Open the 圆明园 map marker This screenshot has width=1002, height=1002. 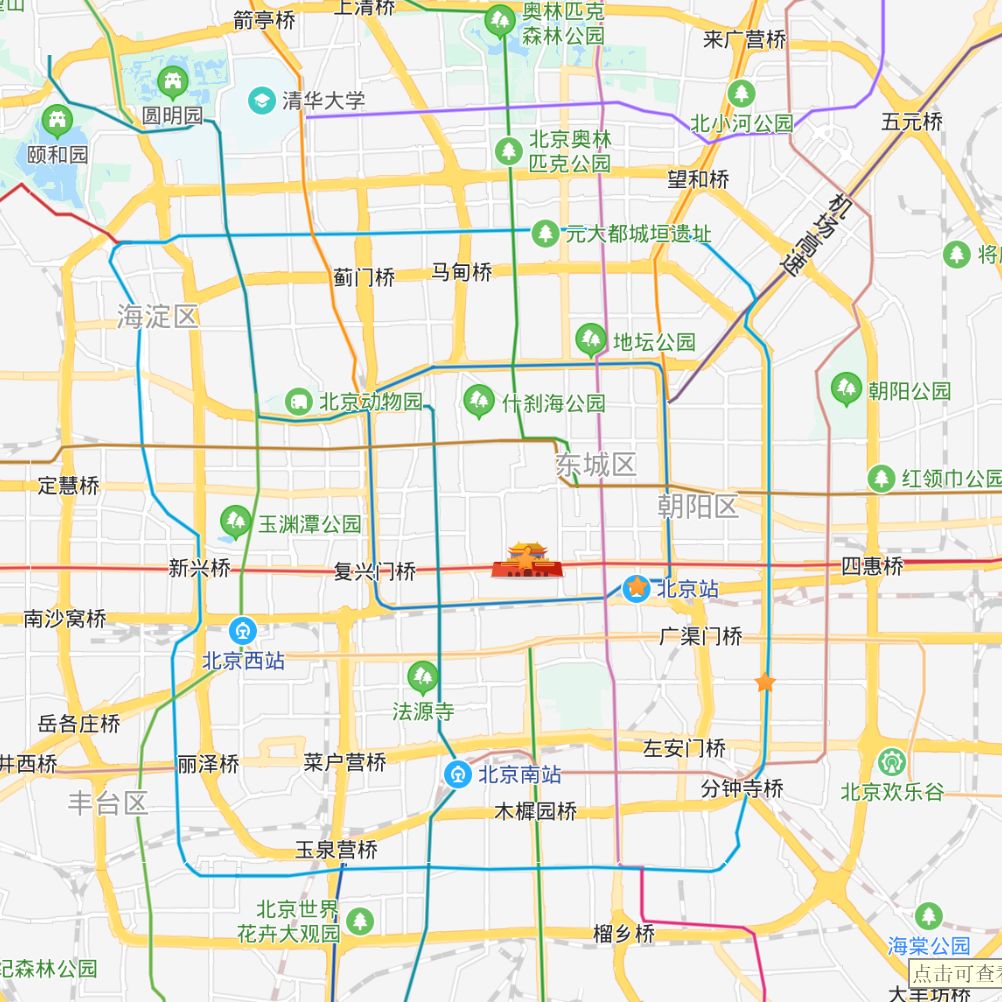[173, 80]
